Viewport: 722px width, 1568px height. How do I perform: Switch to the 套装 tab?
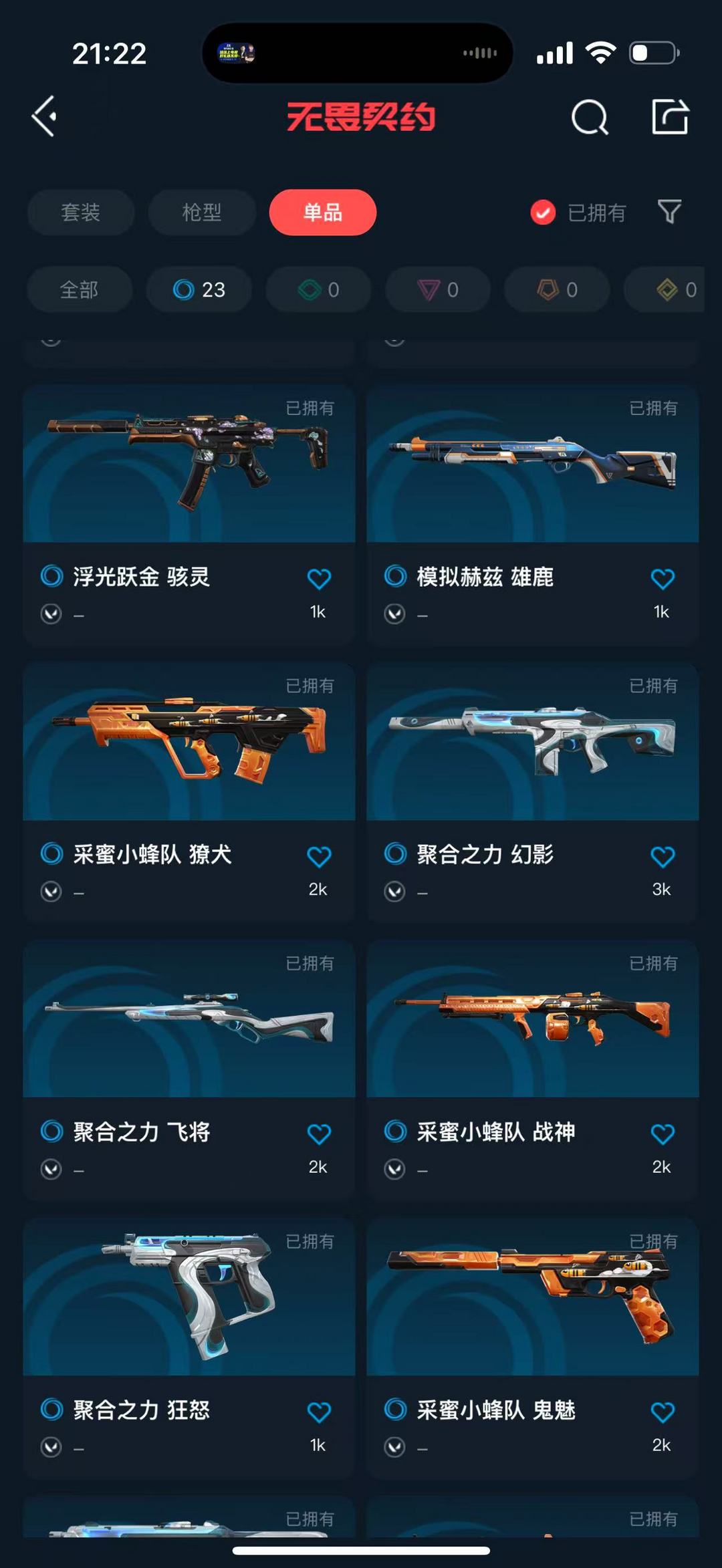pos(81,213)
